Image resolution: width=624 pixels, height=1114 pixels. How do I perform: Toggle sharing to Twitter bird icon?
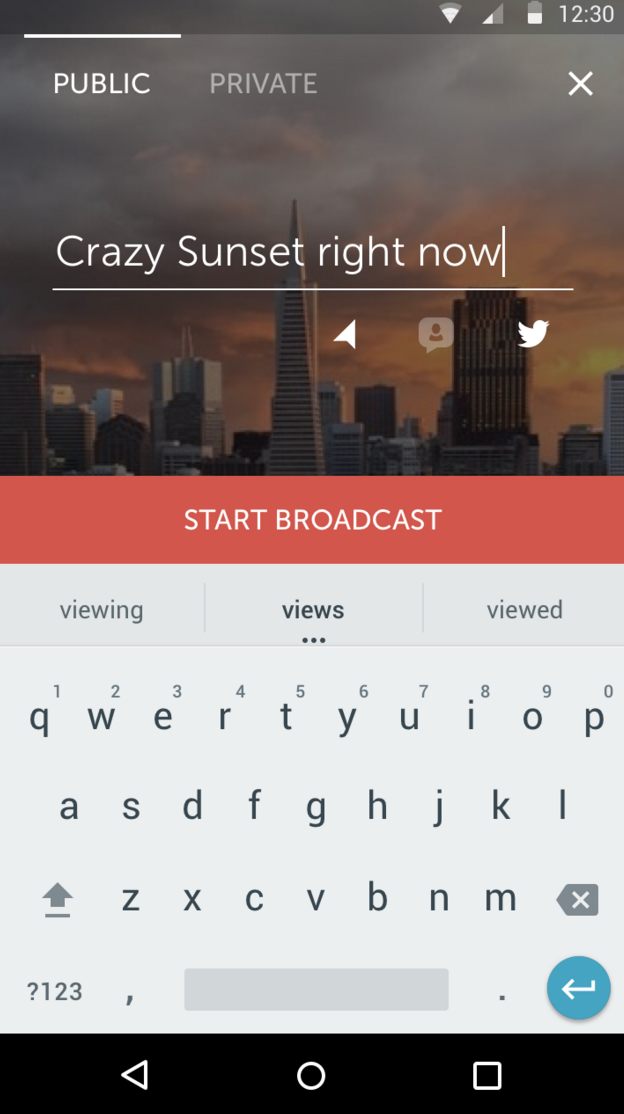(533, 334)
